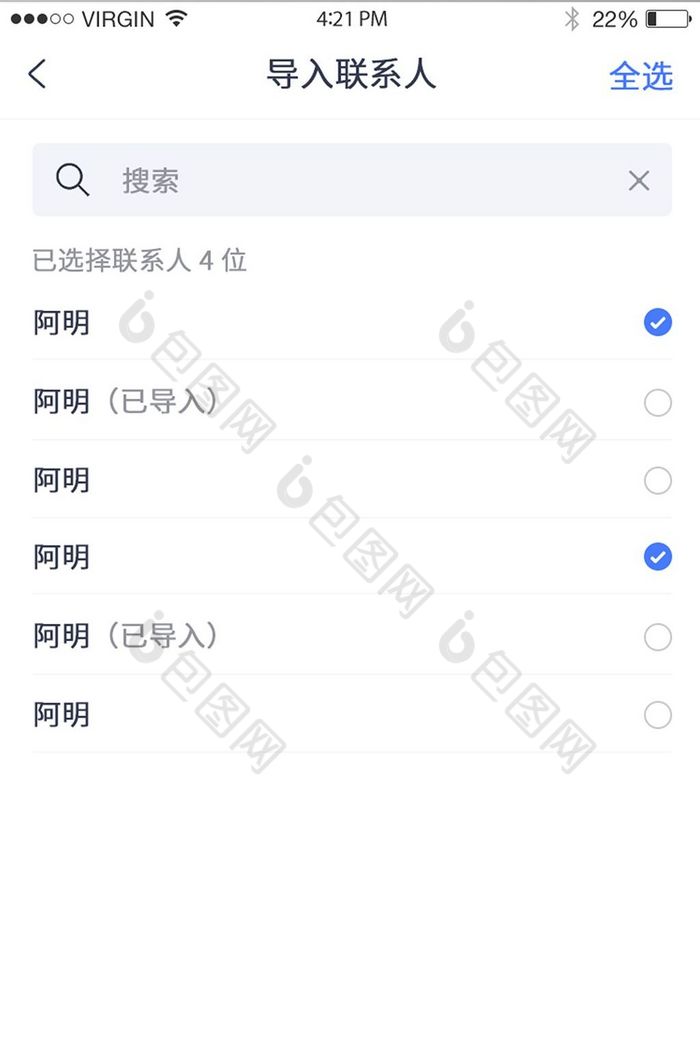Clear the search box with the X
This screenshot has width=700, height=1053.
[x=638, y=180]
